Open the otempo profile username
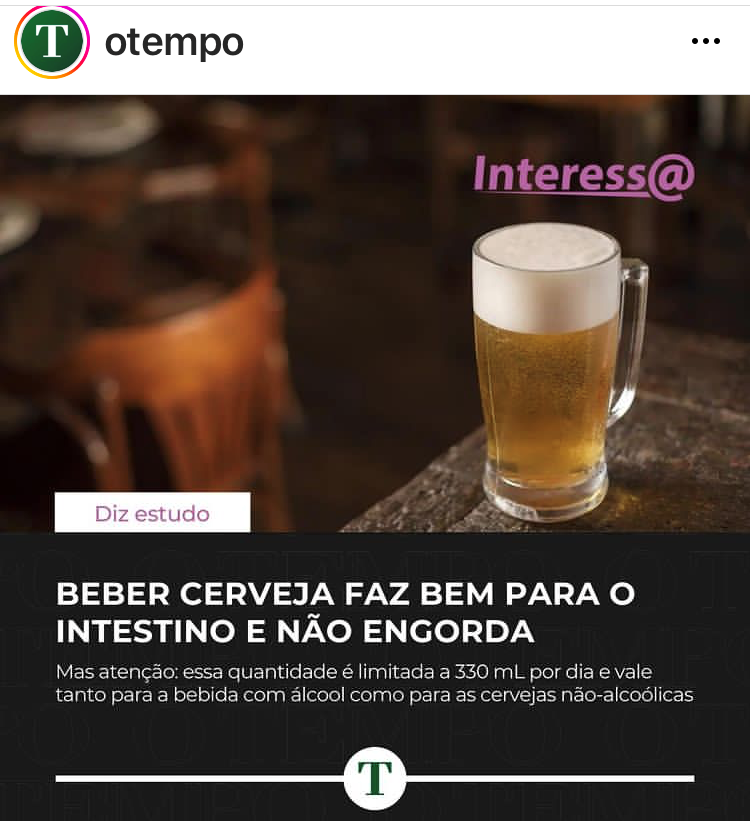The height and width of the screenshot is (821, 750). point(174,42)
